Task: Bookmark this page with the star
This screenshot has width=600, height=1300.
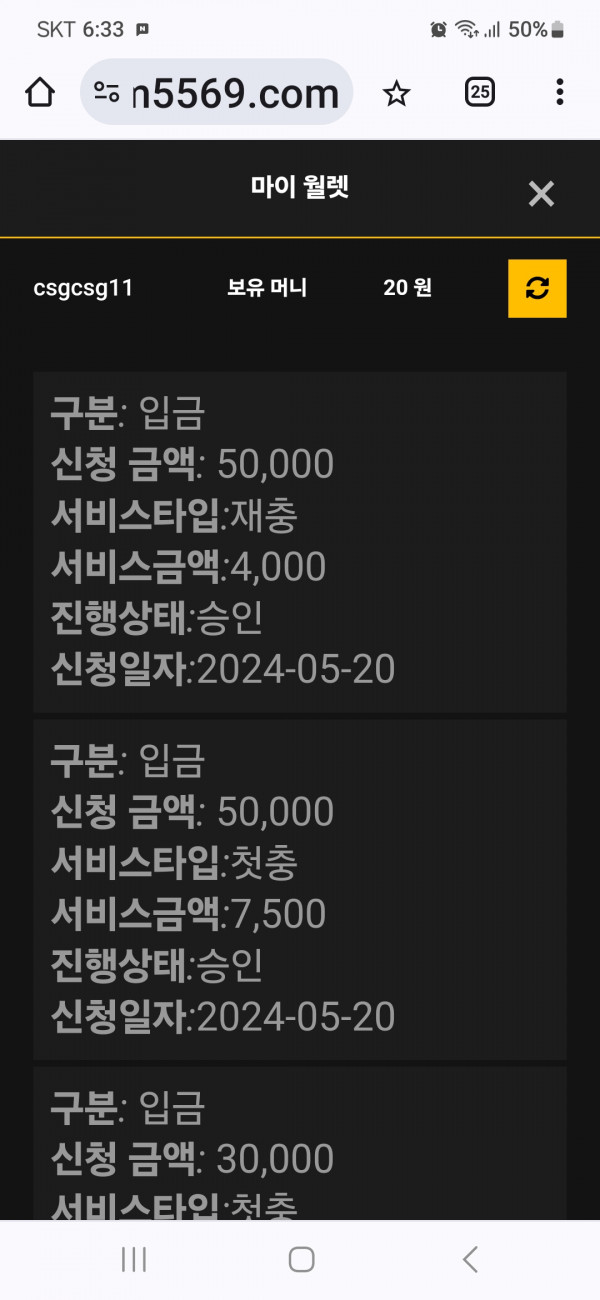Action: point(397,94)
